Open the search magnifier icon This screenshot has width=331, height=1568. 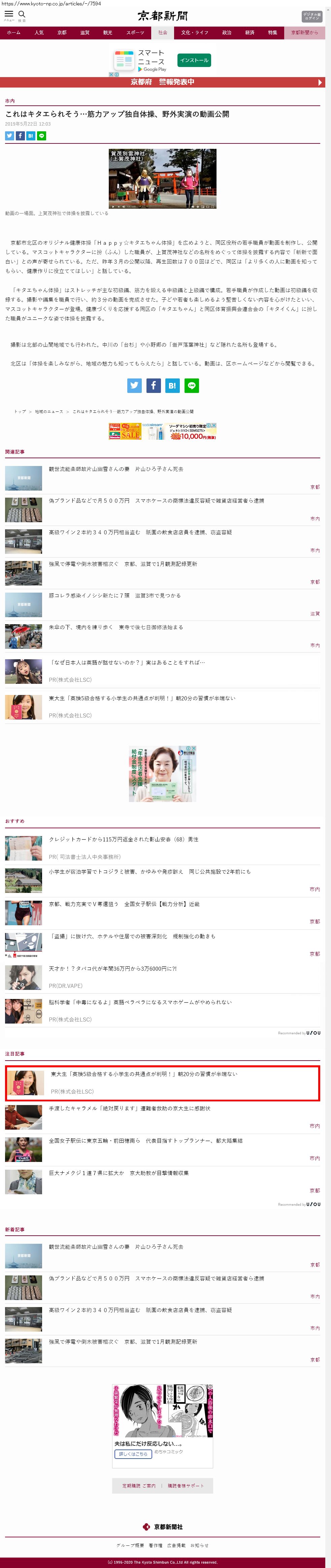(x=22, y=14)
